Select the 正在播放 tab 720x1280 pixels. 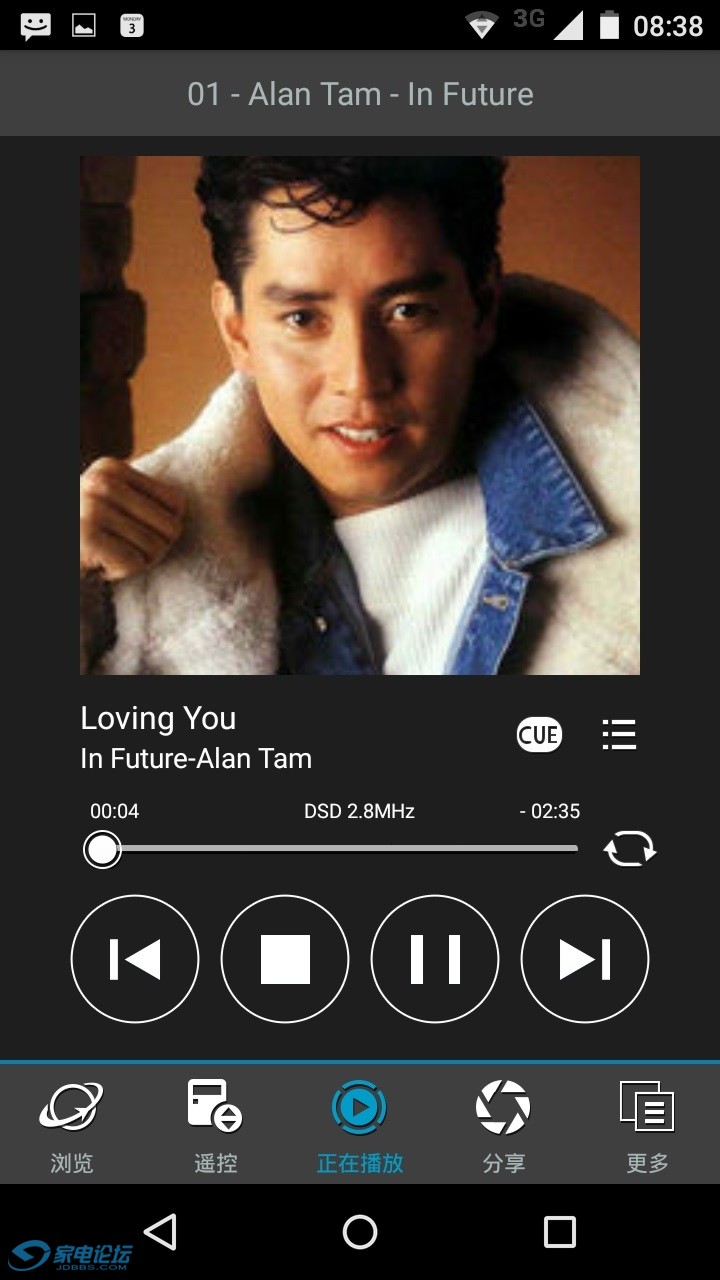[359, 1125]
